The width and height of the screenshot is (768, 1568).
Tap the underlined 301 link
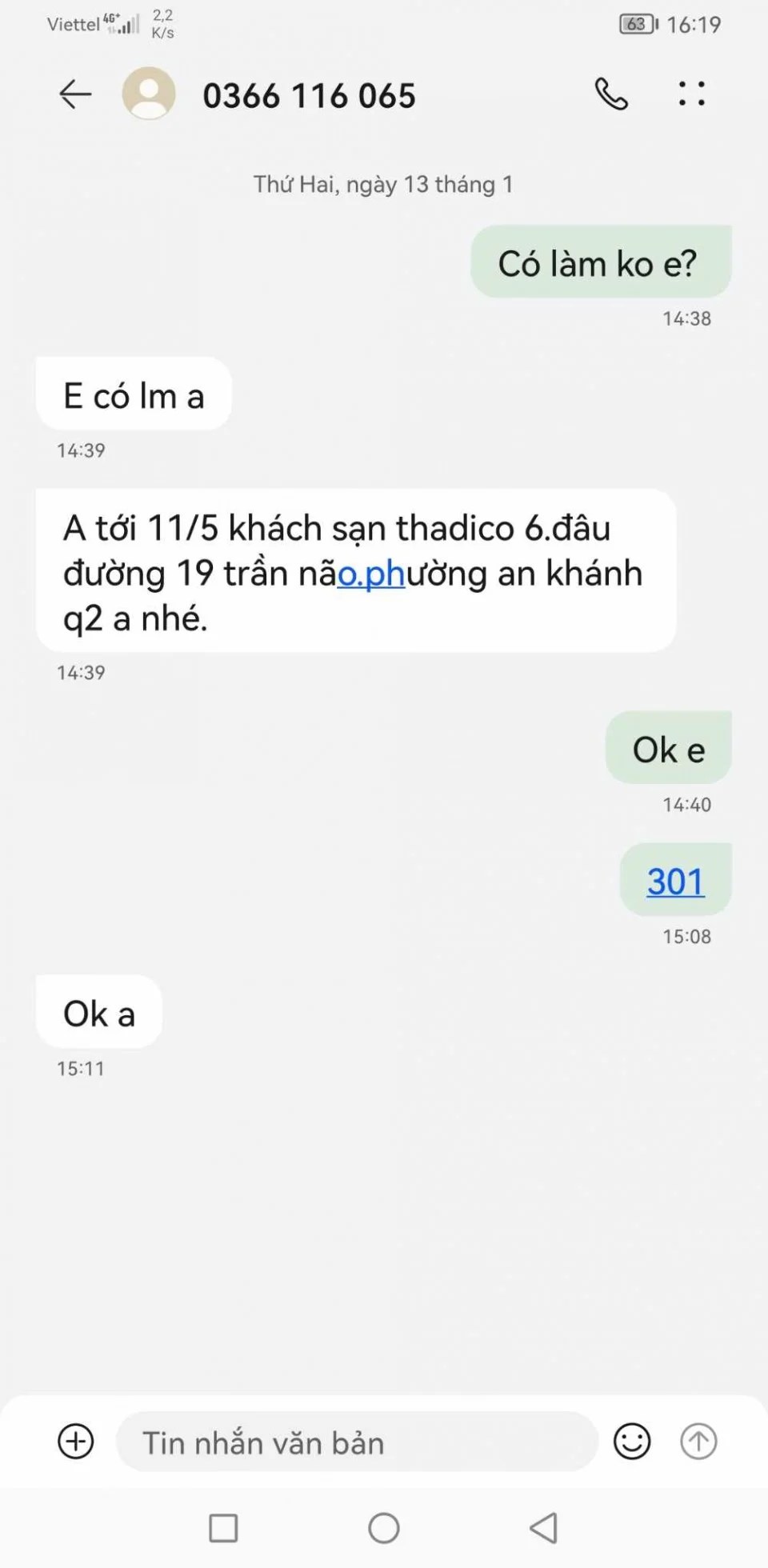click(x=676, y=882)
